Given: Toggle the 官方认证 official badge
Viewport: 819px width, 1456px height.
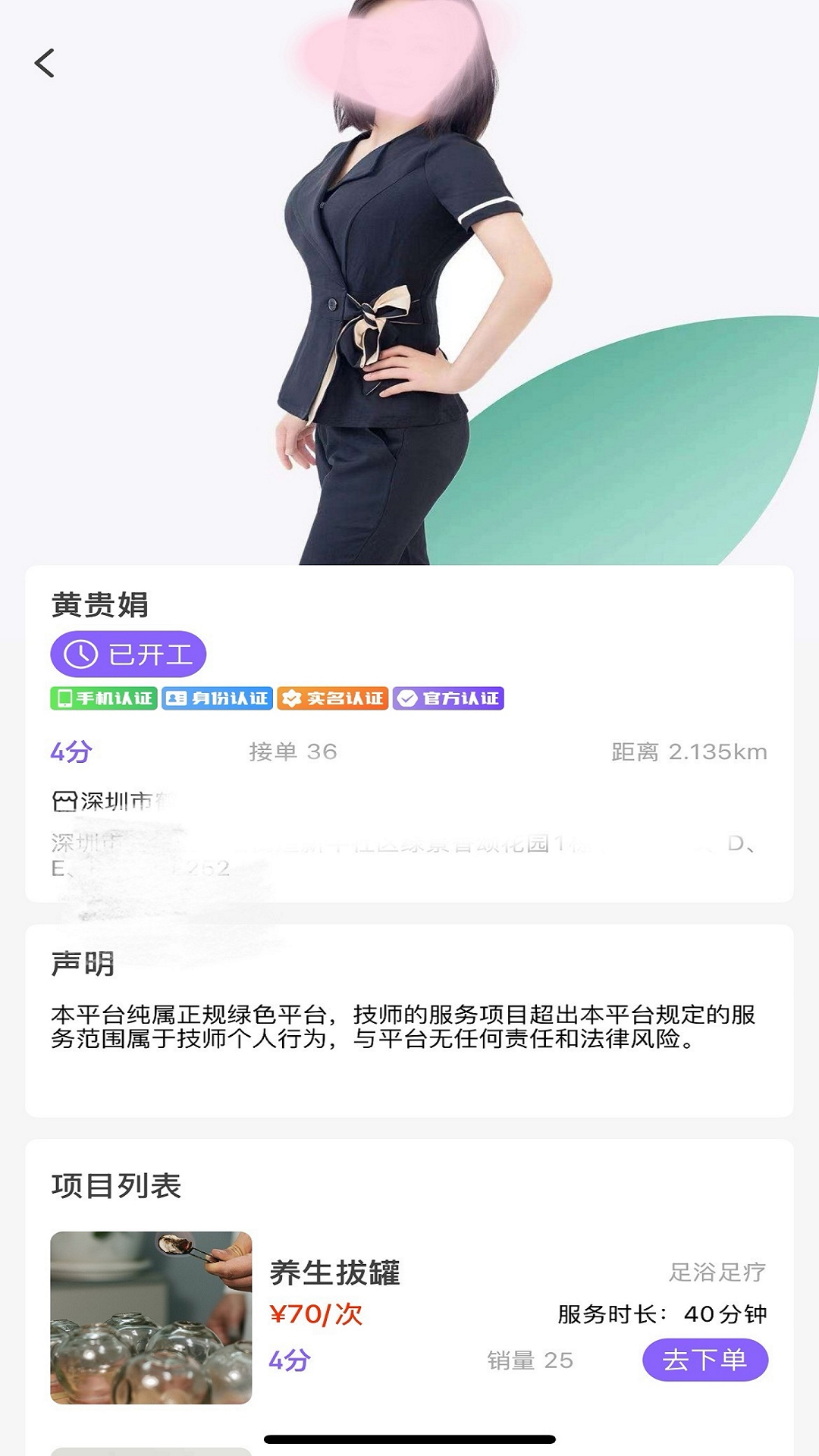Looking at the screenshot, I should [x=449, y=698].
